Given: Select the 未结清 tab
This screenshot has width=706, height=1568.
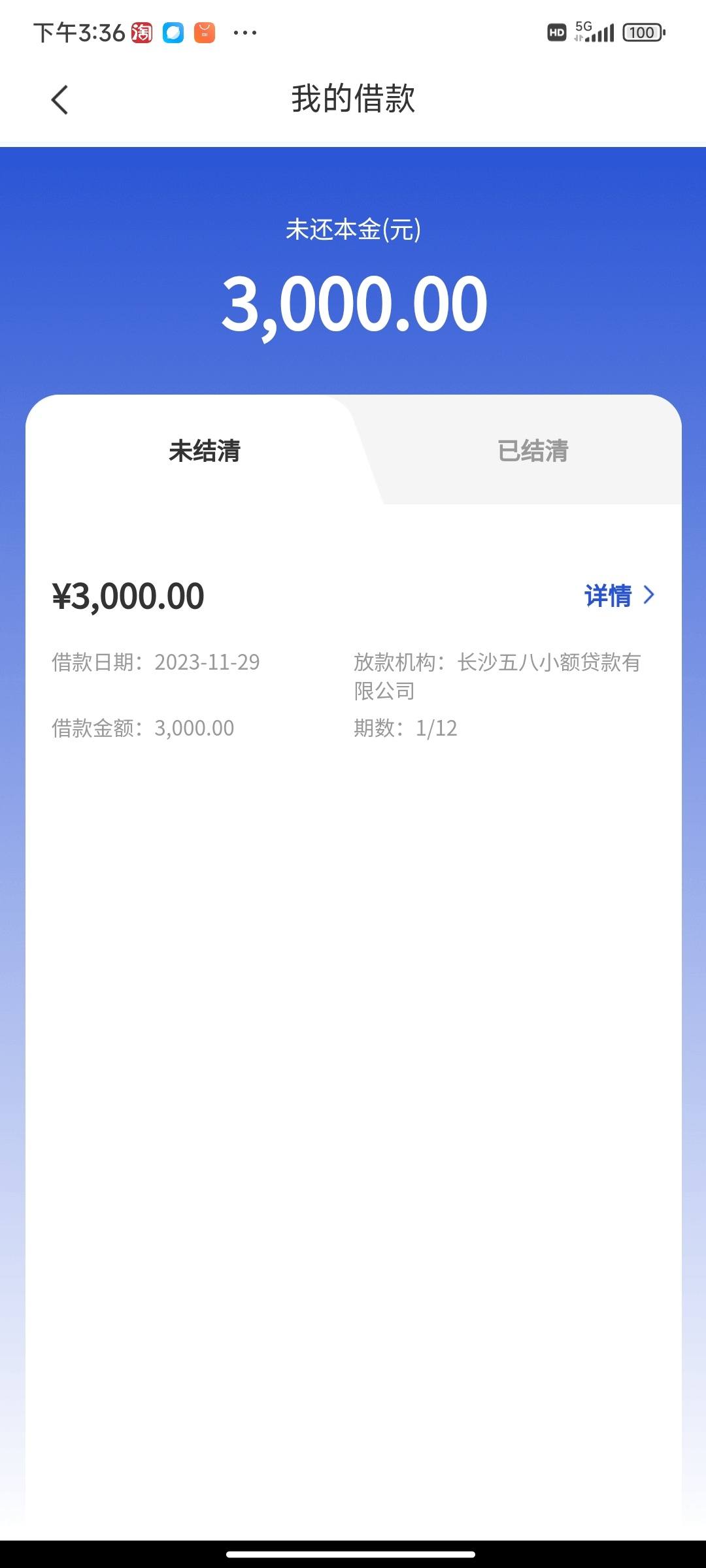Looking at the screenshot, I should click(205, 451).
